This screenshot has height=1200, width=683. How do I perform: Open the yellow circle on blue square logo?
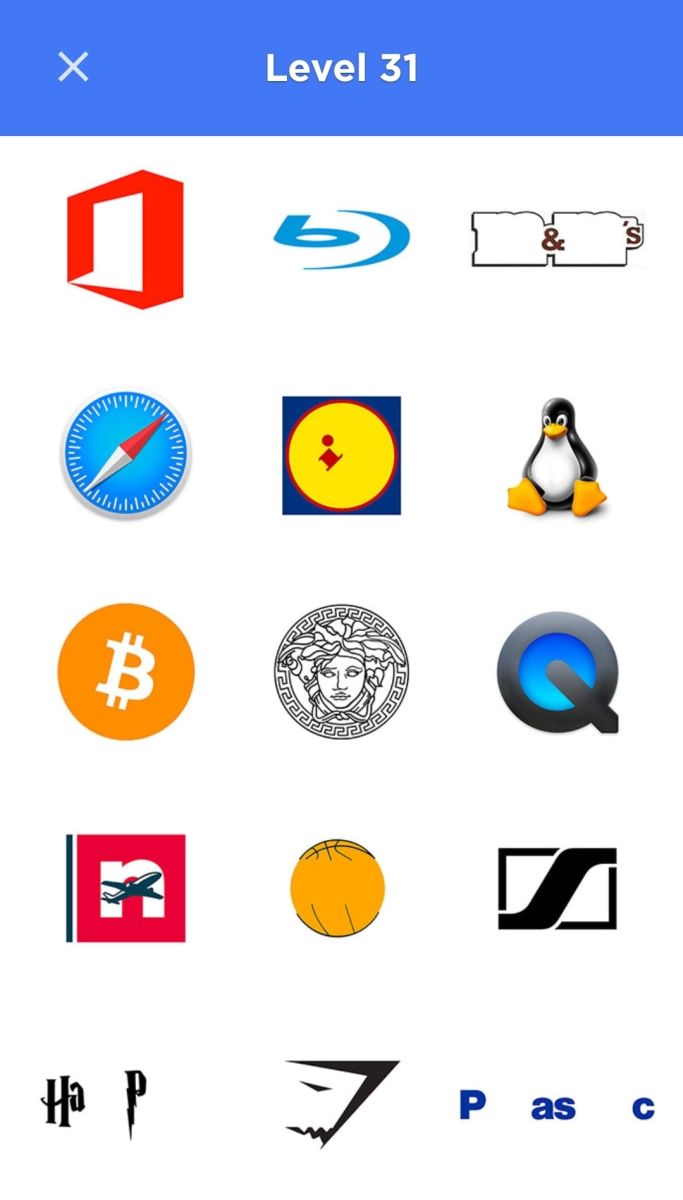point(341,455)
